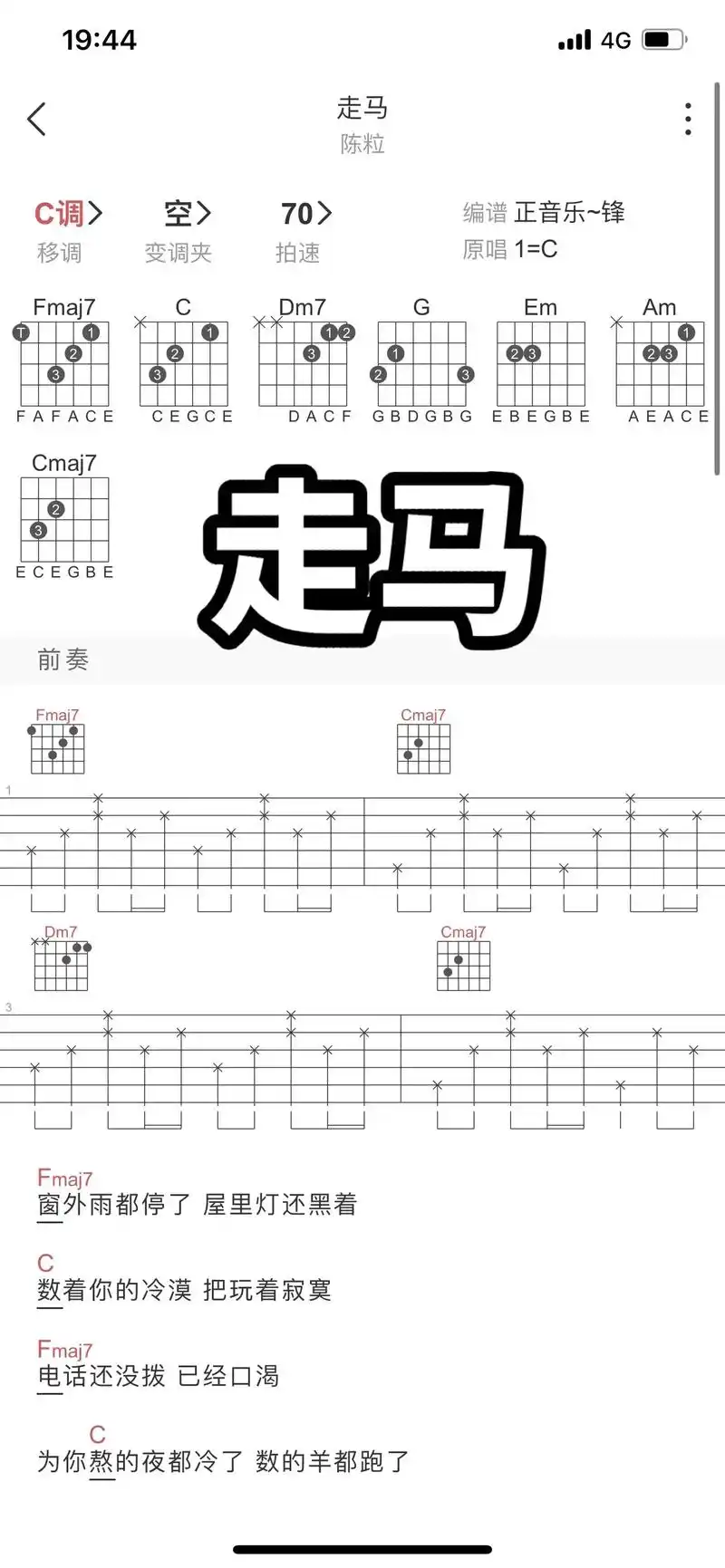
Task: Open the 空 capo setting
Action: [x=187, y=214]
